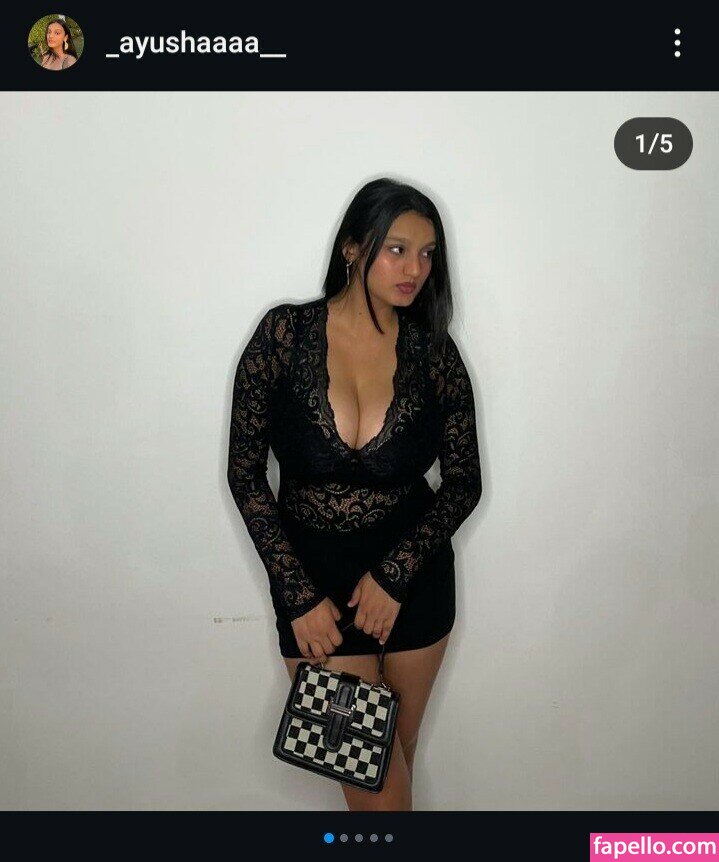Open the _ayushaaaa__ profile picture

(x=55, y=42)
